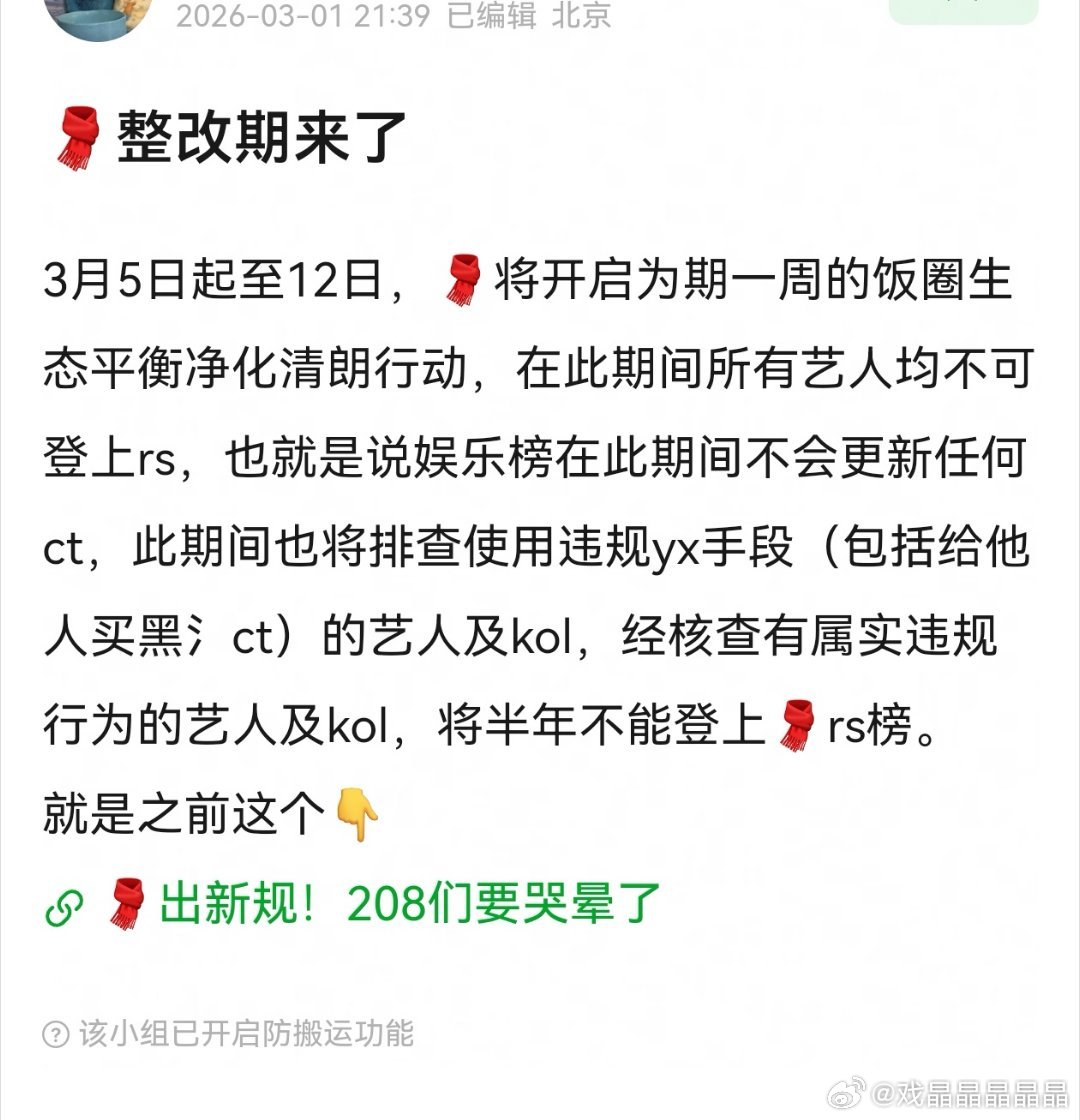This screenshot has height=1120, width=1080.
Task: Click the chain link icon before the green link
Action: 64,903
